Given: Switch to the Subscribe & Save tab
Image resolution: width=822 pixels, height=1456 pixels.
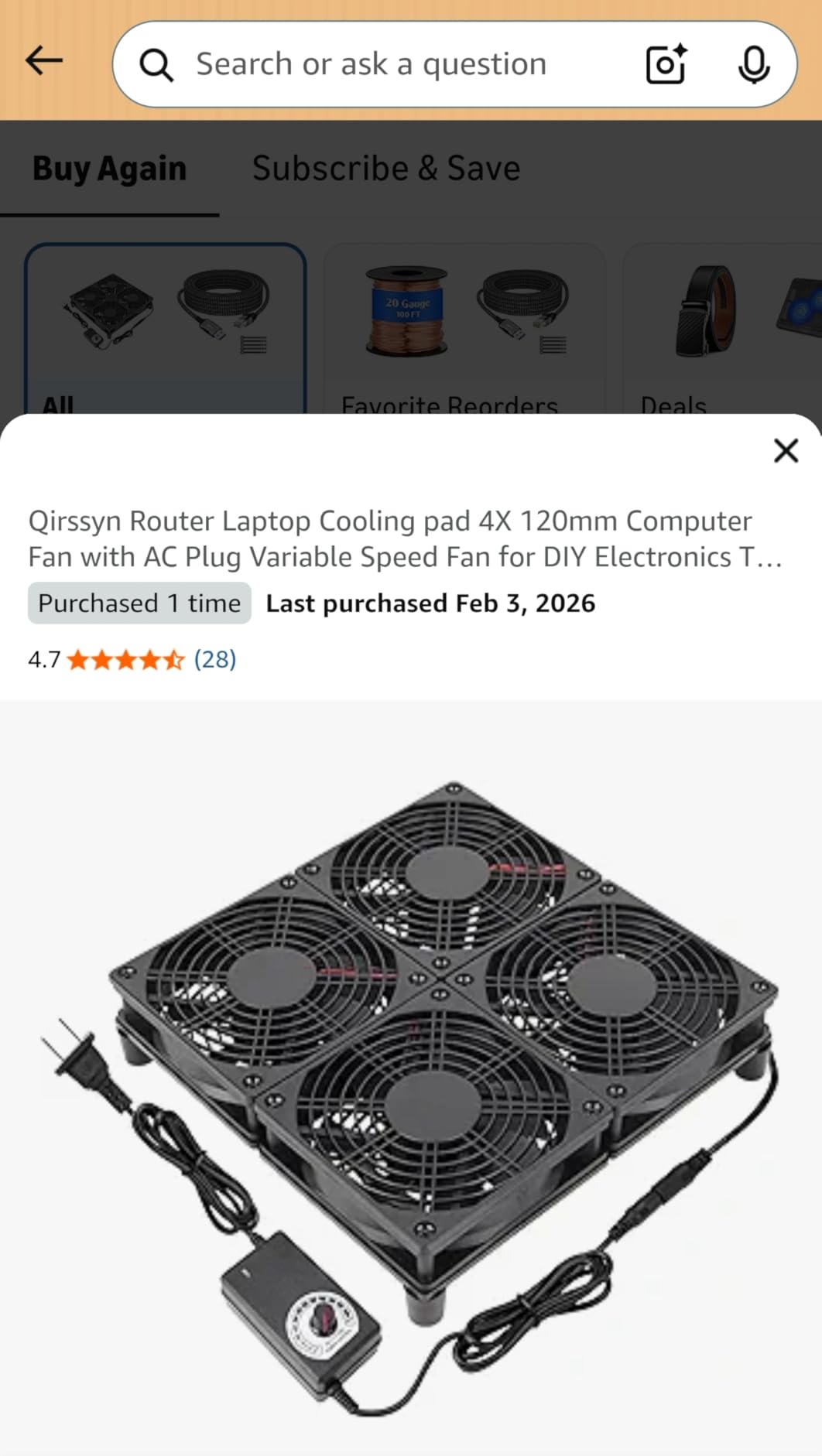Looking at the screenshot, I should click(385, 167).
